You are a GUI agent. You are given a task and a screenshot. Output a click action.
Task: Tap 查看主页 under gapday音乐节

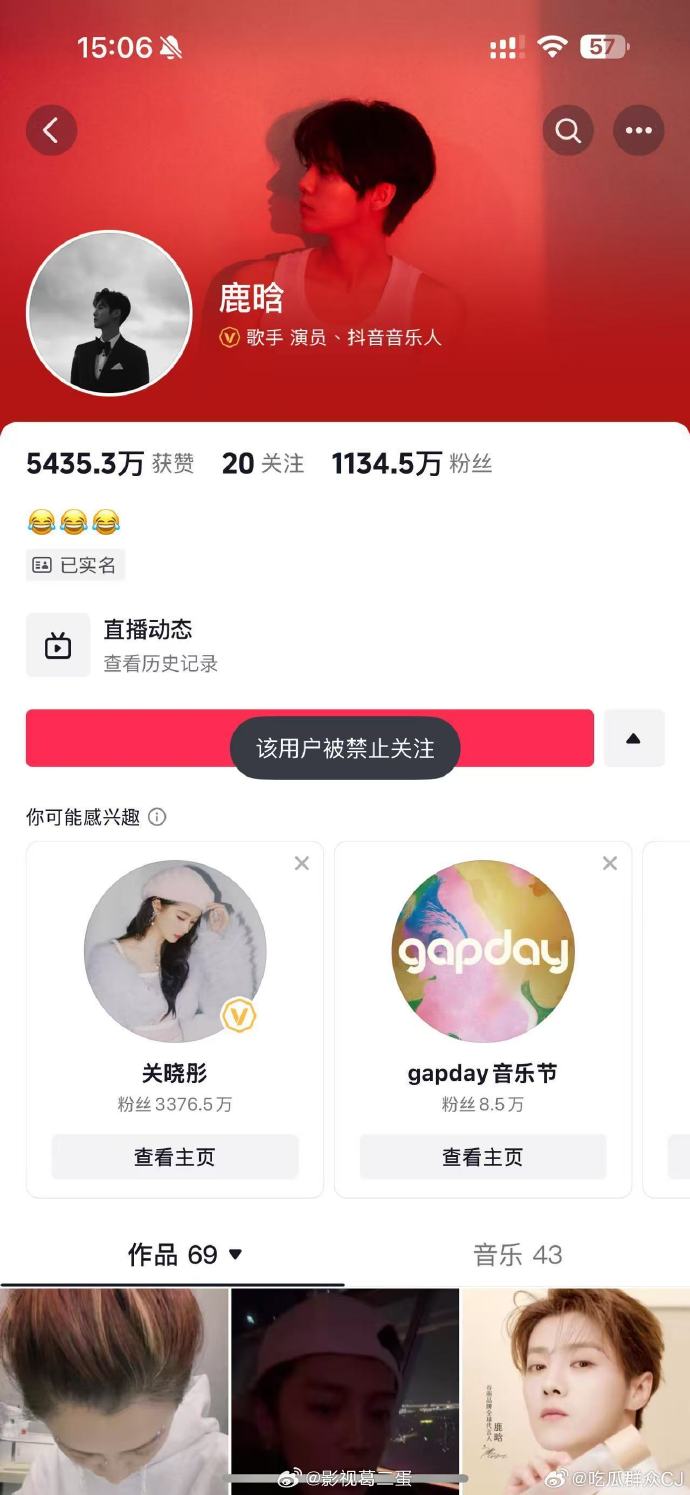coord(483,1157)
